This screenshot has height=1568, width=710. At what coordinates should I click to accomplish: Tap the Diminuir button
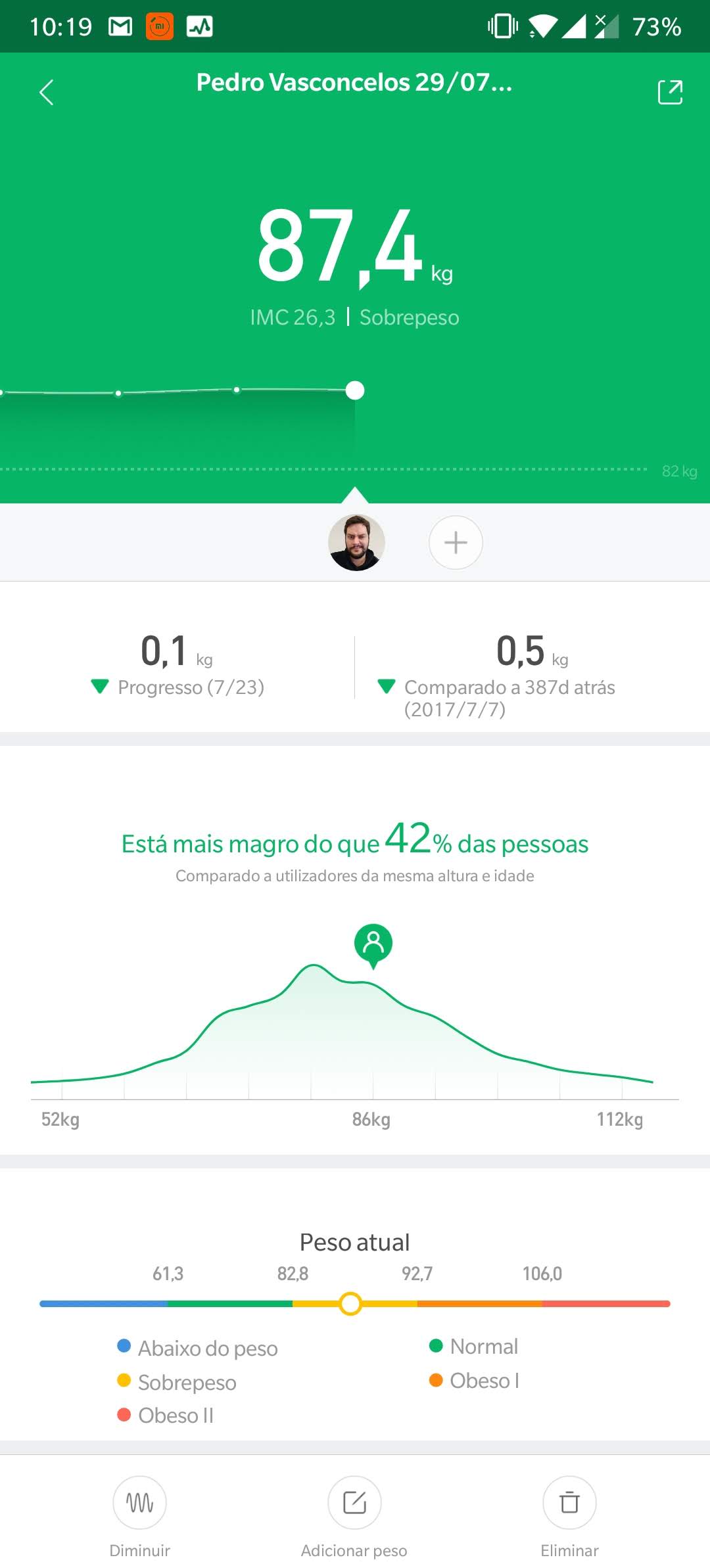pos(139,1502)
